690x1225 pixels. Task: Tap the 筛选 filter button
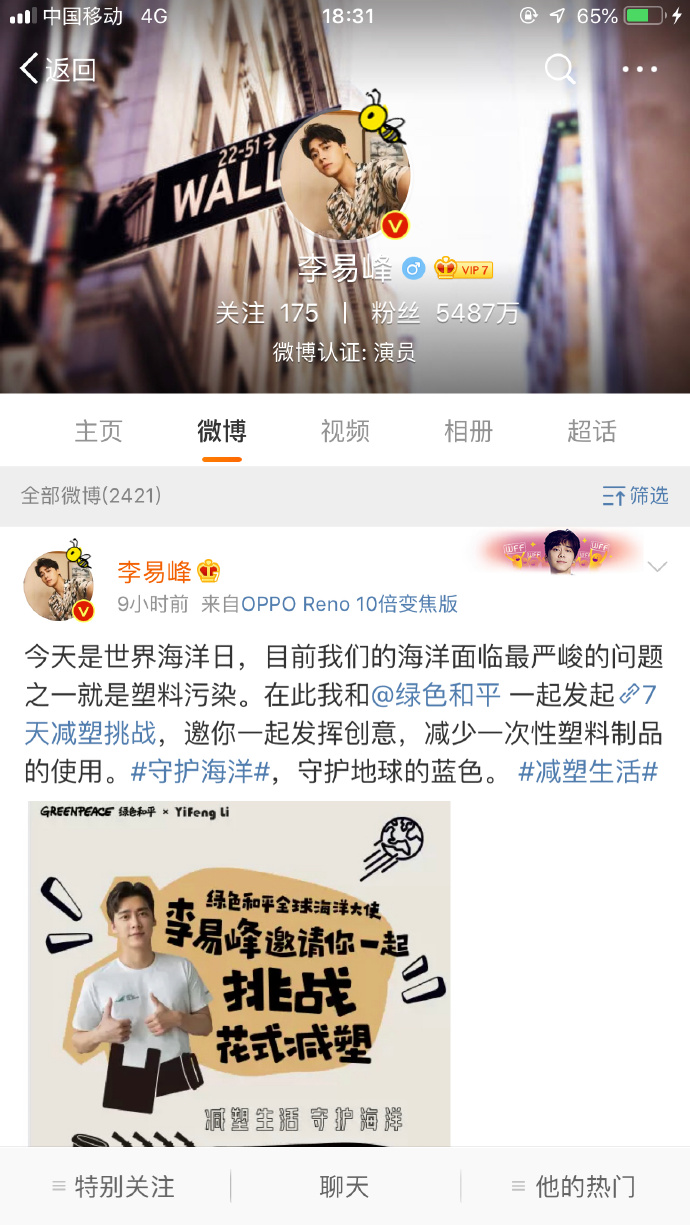click(x=636, y=495)
